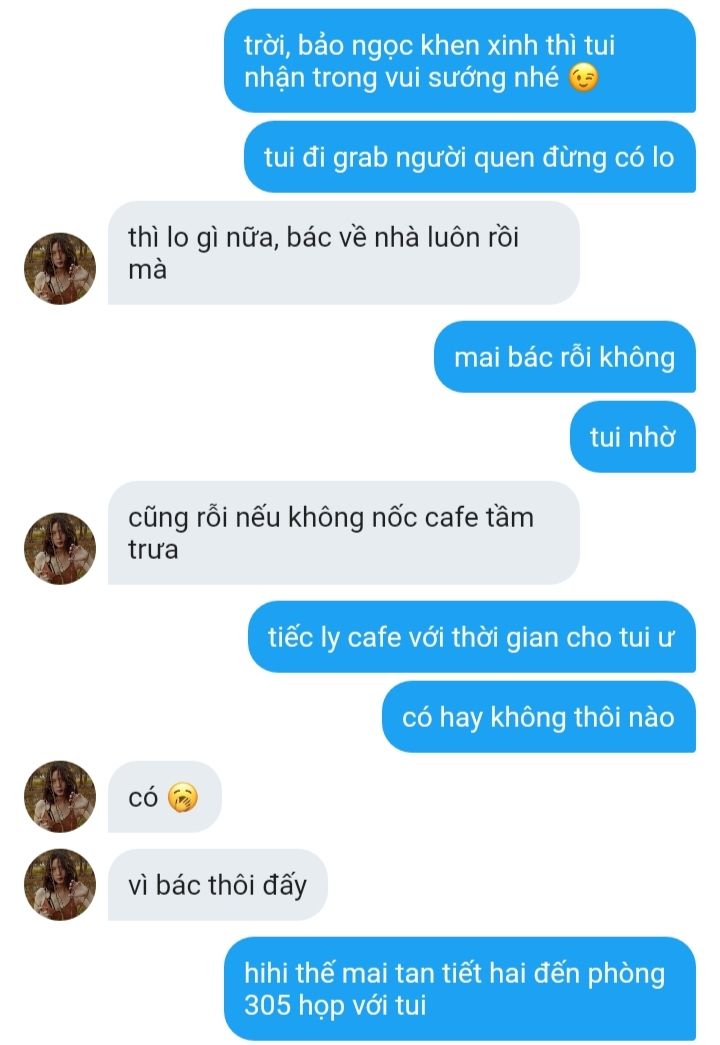Open sender's avatar beside "thì lo gì nữa" message
This screenshot has width=720, height=1045.
60,268
